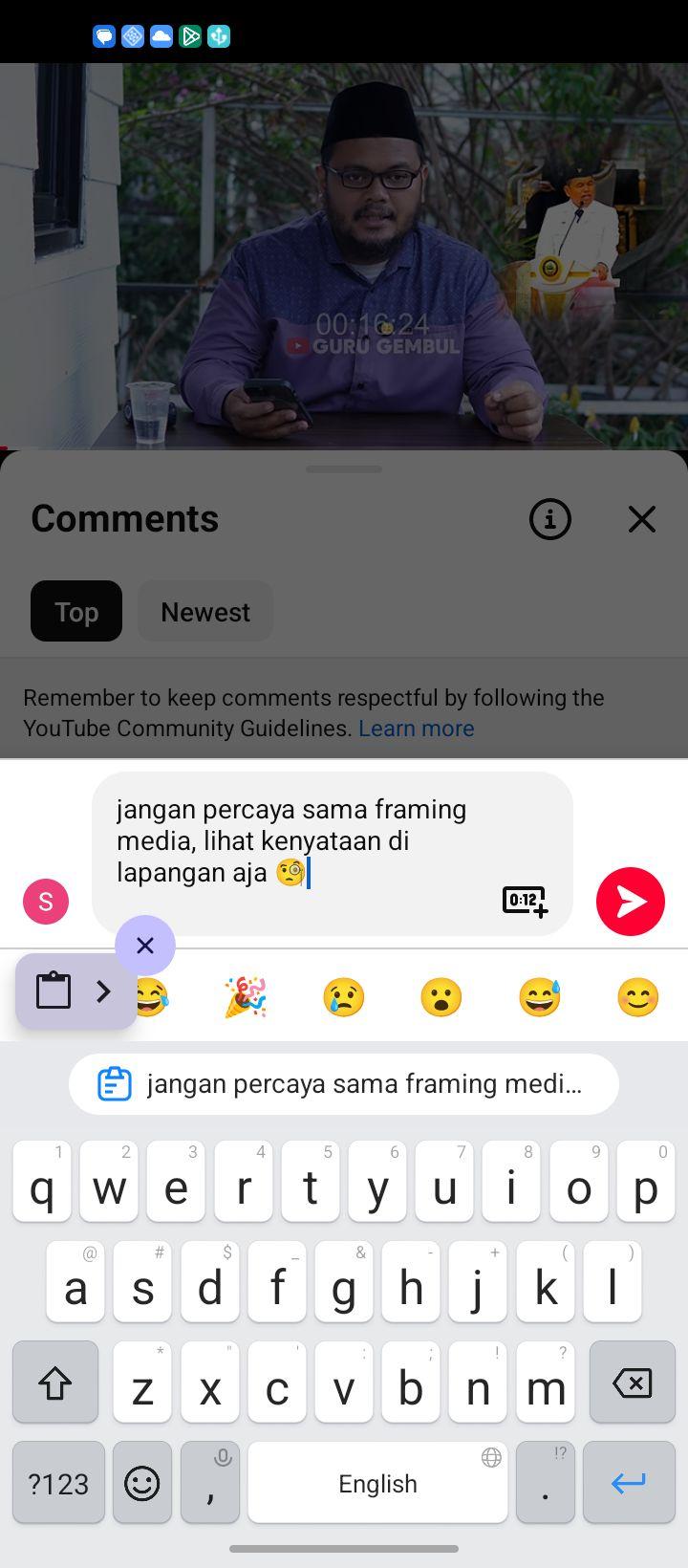
Task: Switch the keyboard to ?123 symbols
Action: coord(58,1483)
